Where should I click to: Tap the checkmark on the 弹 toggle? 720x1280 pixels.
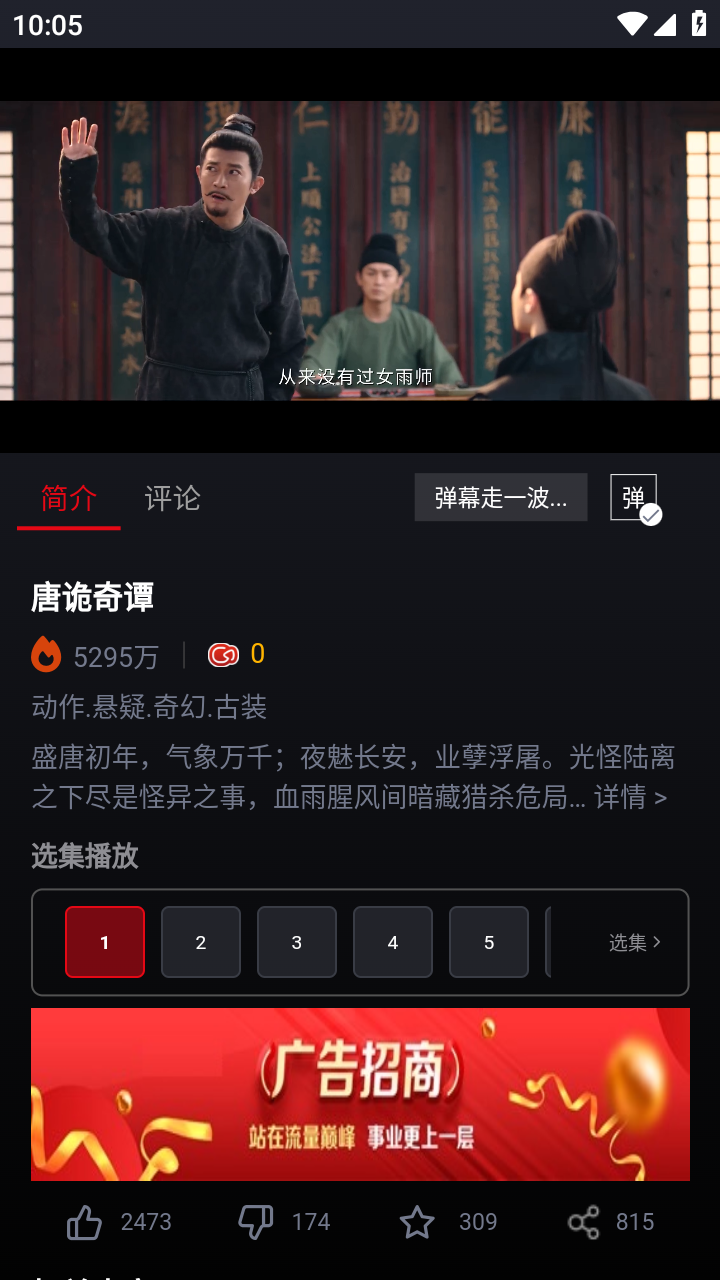[x=651, y=516]
